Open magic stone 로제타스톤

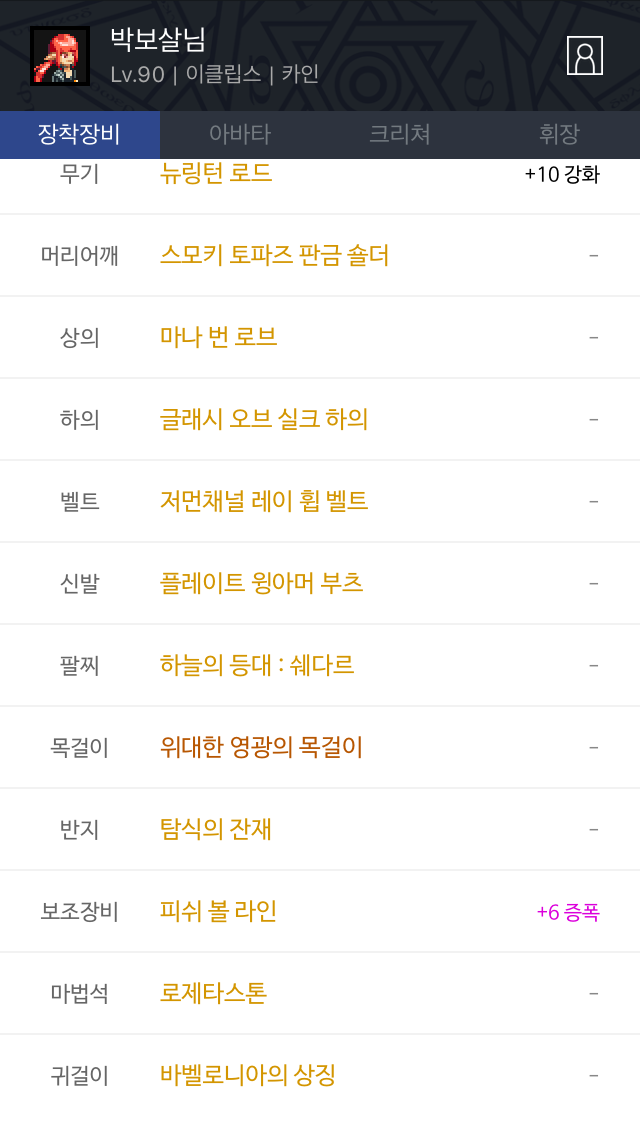click(213, 993)
